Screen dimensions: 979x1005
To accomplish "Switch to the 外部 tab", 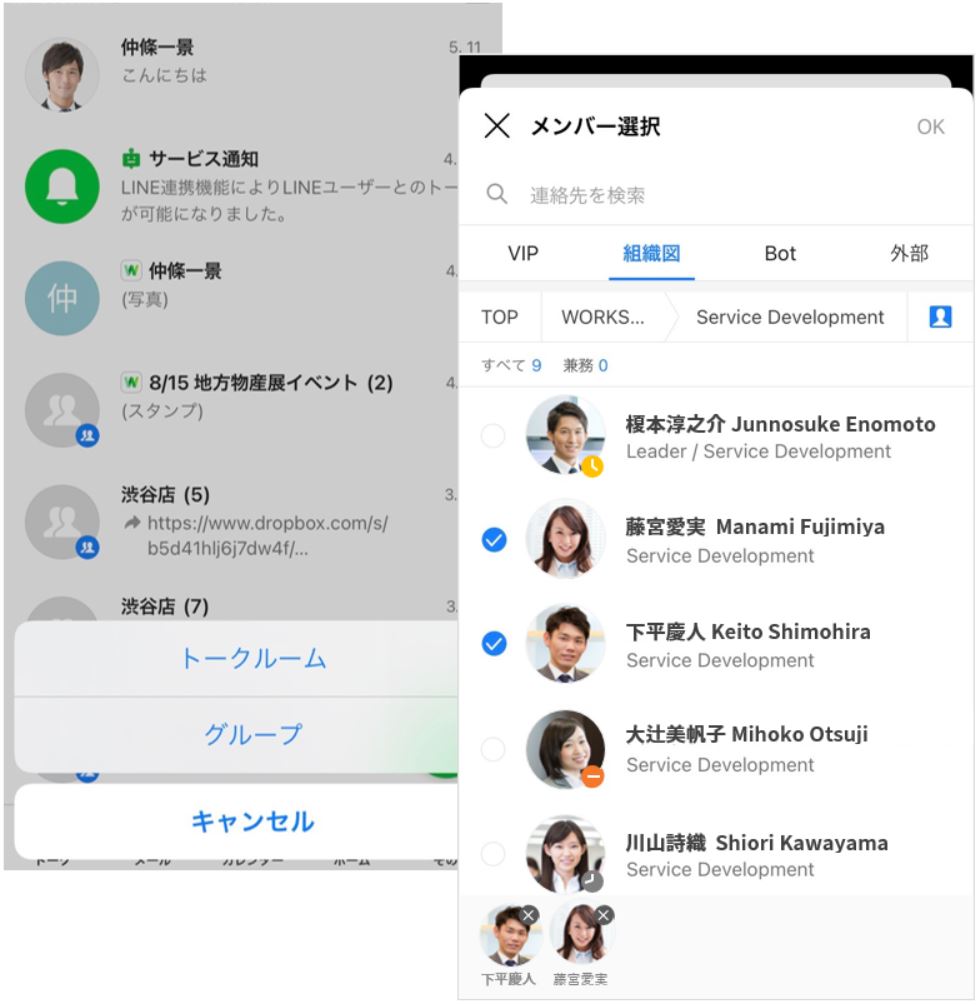I will click(x=909, y=254).
